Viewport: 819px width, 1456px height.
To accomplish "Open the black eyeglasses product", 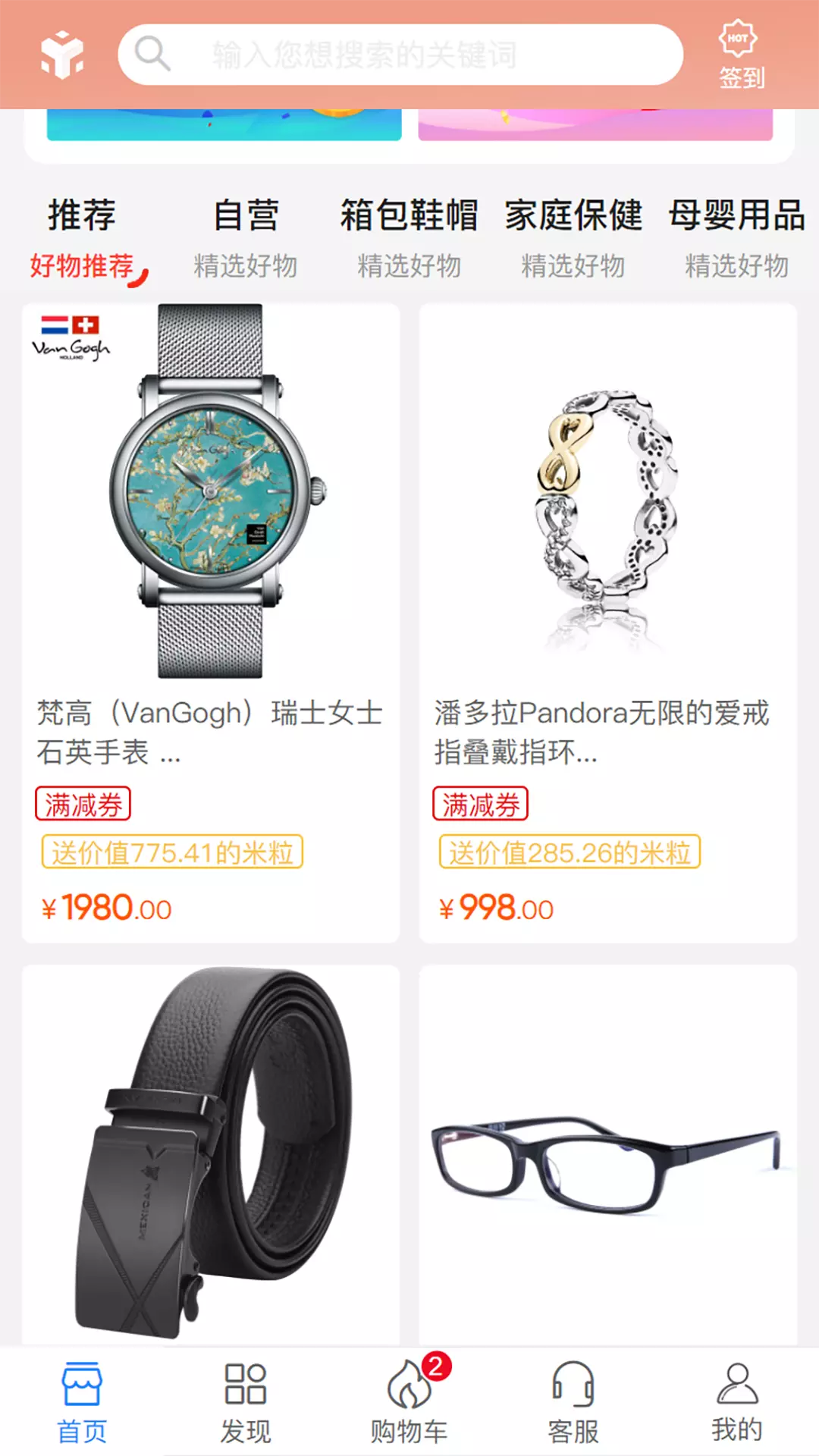I will click(x=608, y=1154).
